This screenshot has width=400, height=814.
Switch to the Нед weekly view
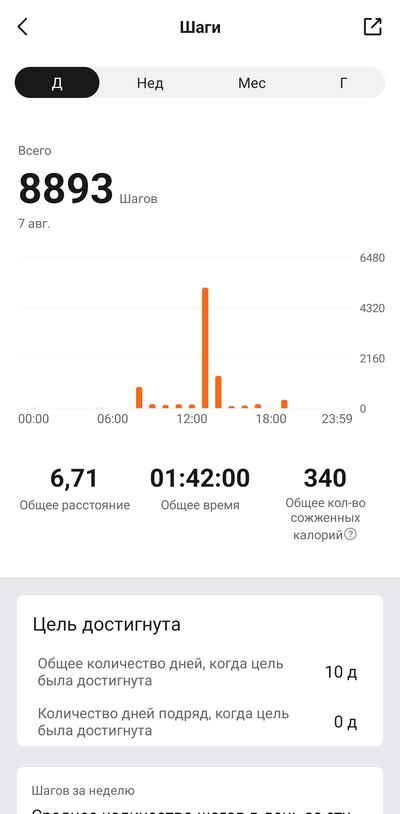pyautogui.click(x=150, y=83)
